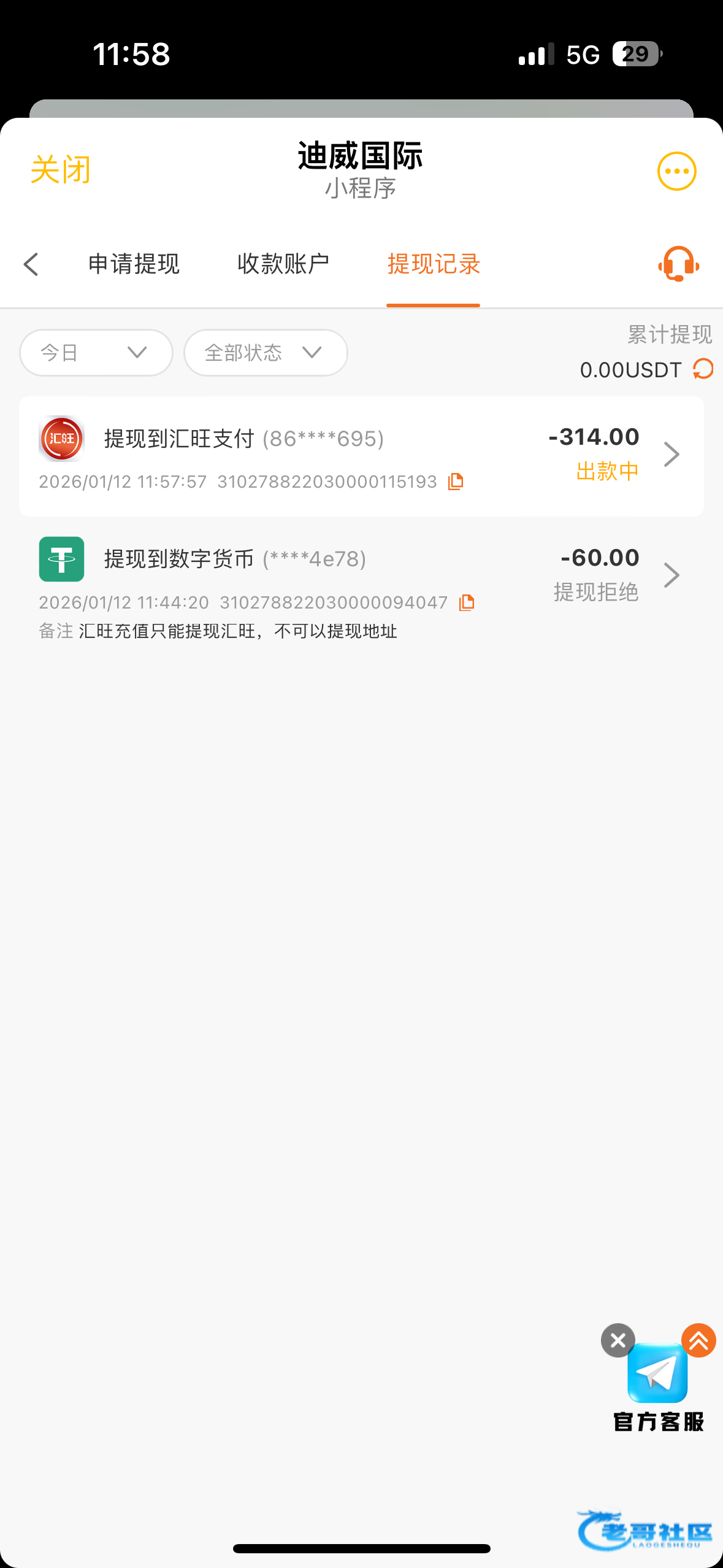Image resolution: width=723 pixels, height=1568 pixels.
Task: Expand the 今日 date filter dropdown
Action: [x=96, y=353]
